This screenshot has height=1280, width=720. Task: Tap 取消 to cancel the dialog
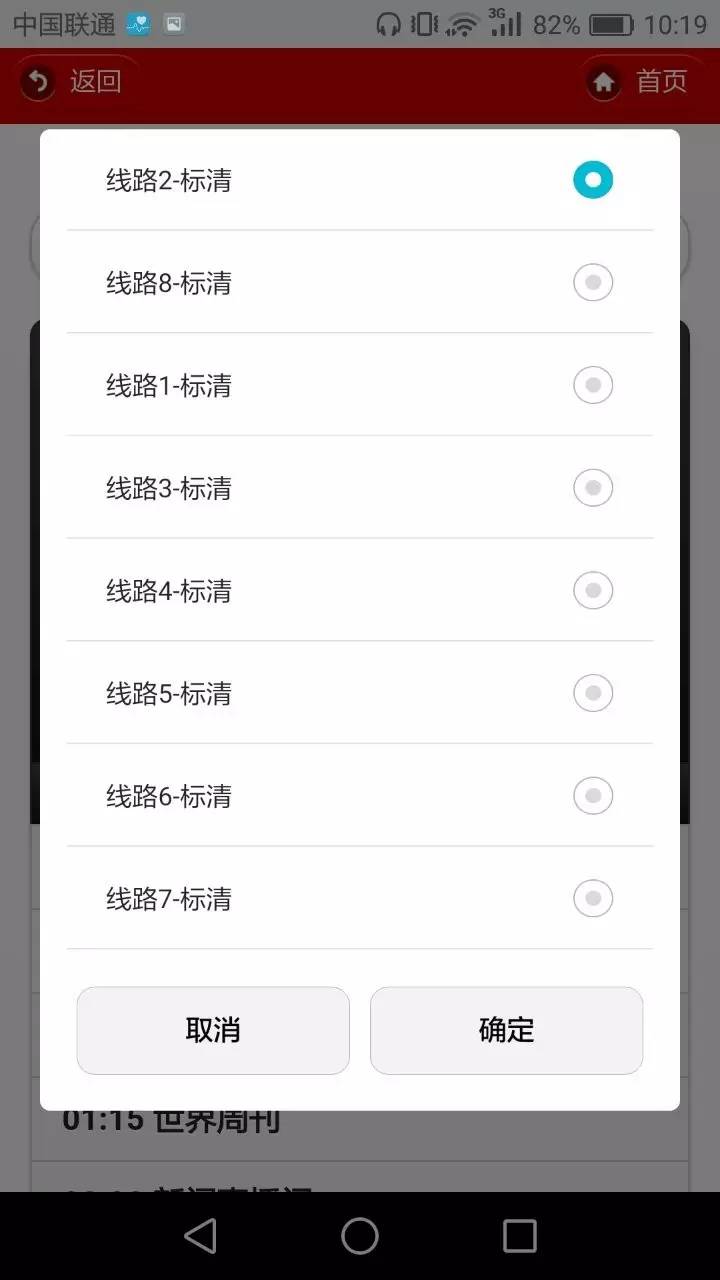point(213,1030)
